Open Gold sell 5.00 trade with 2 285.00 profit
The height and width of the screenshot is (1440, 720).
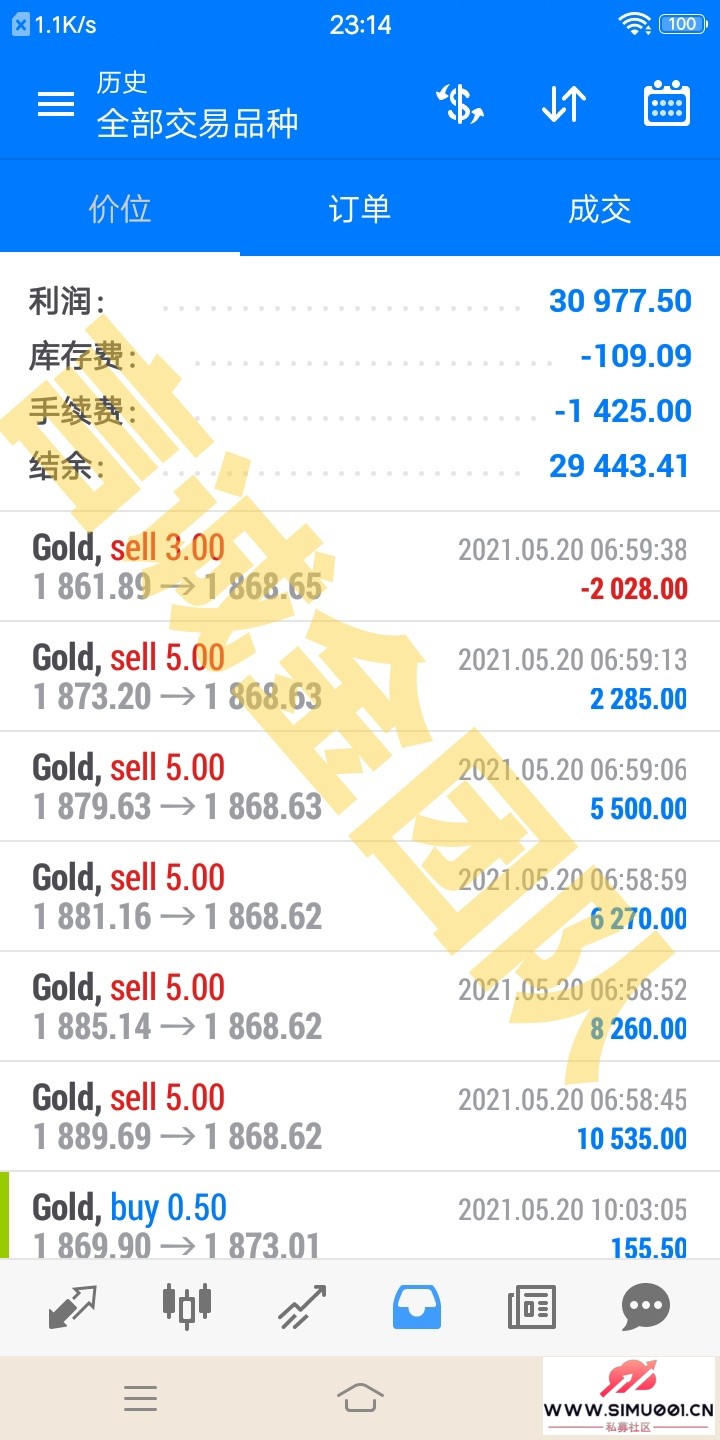click(x=360, y=677)
